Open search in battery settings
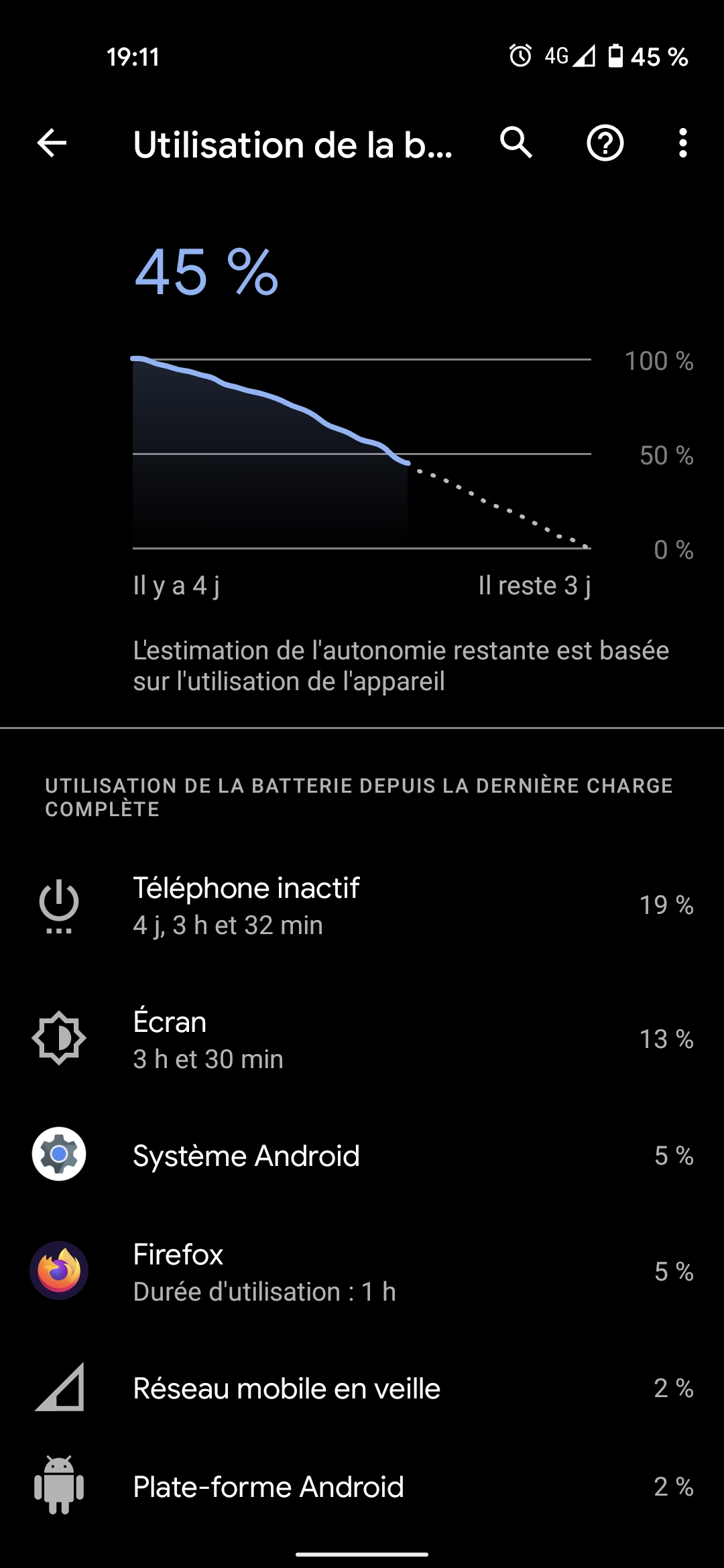 [x=516, y=143]
